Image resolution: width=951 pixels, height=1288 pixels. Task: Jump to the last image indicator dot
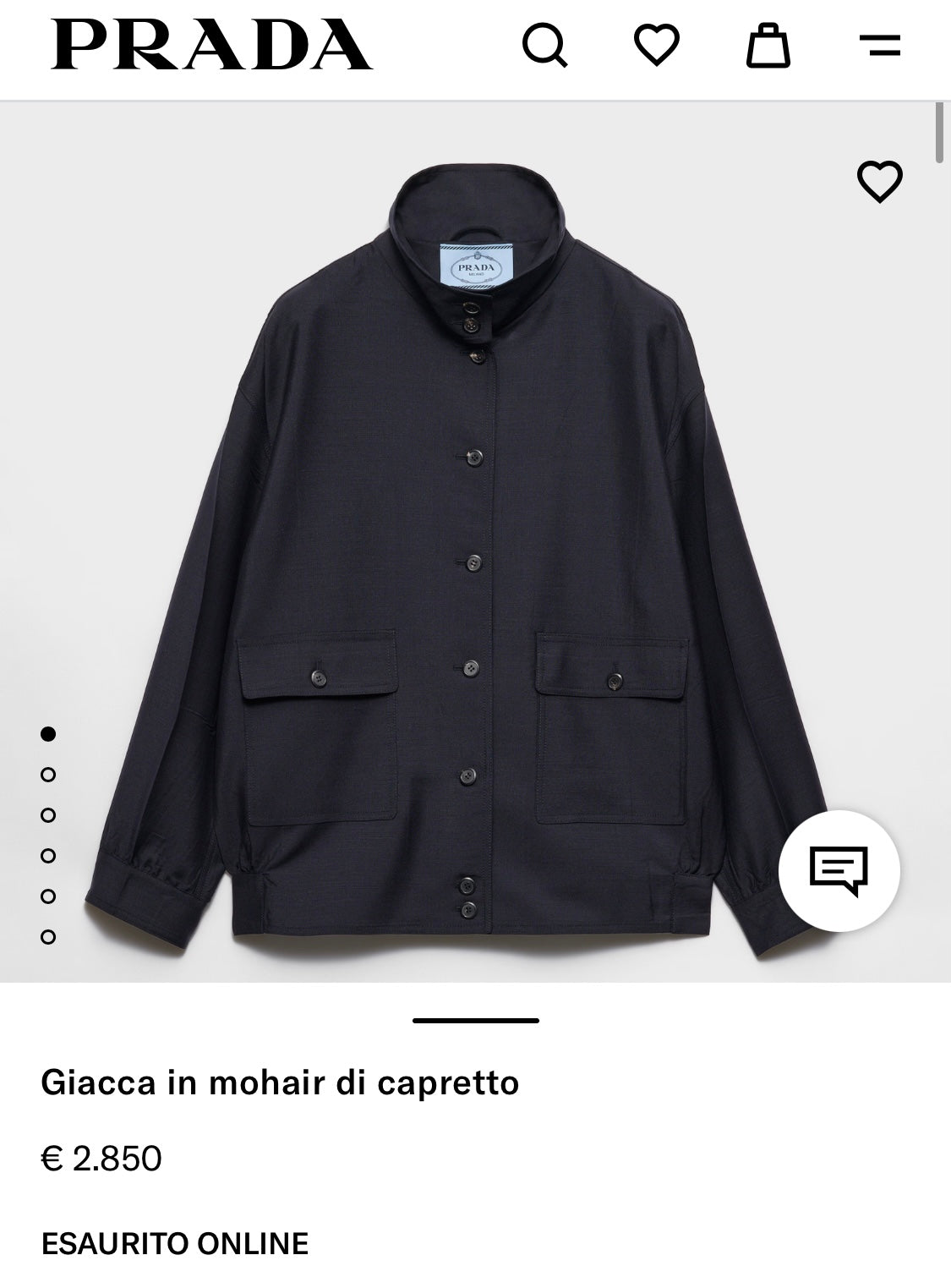(x=48, y=937)
